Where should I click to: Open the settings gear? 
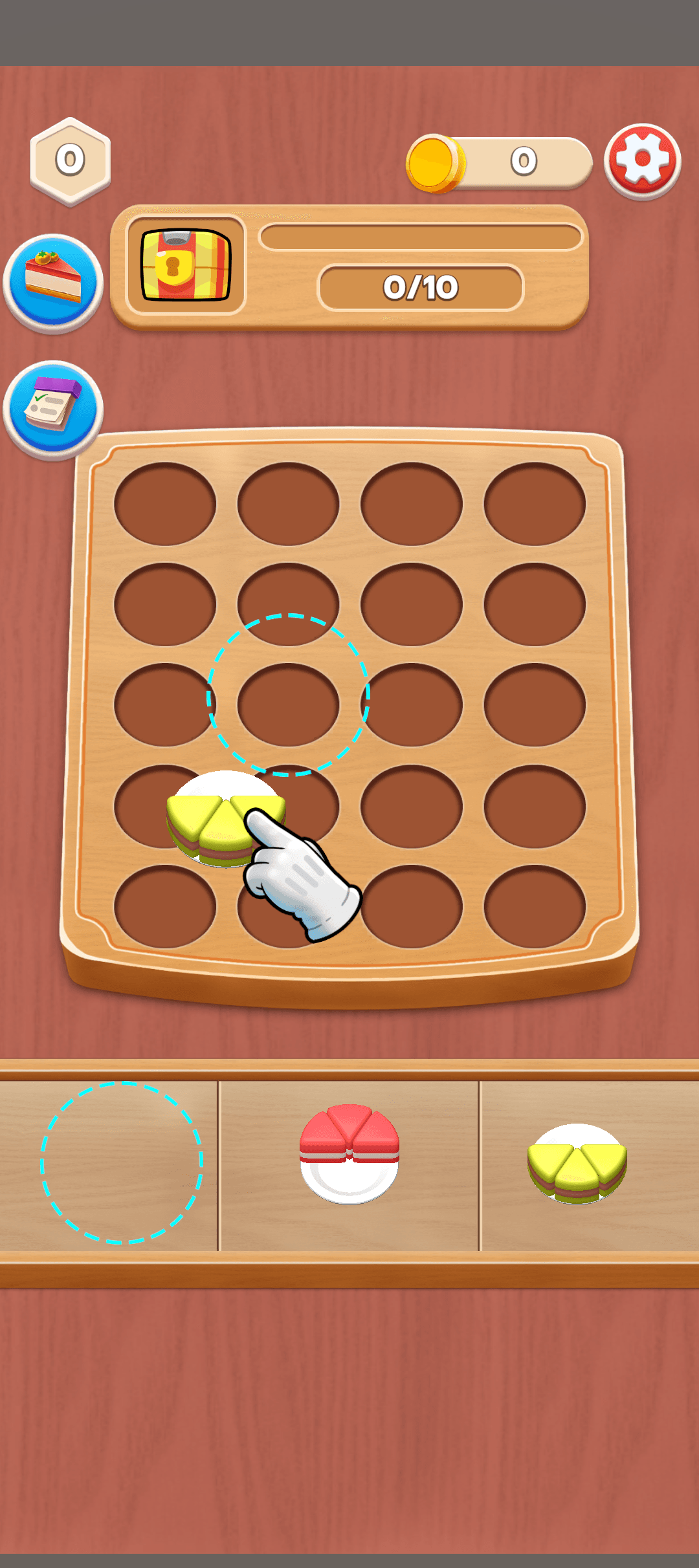tap(642, 160)
